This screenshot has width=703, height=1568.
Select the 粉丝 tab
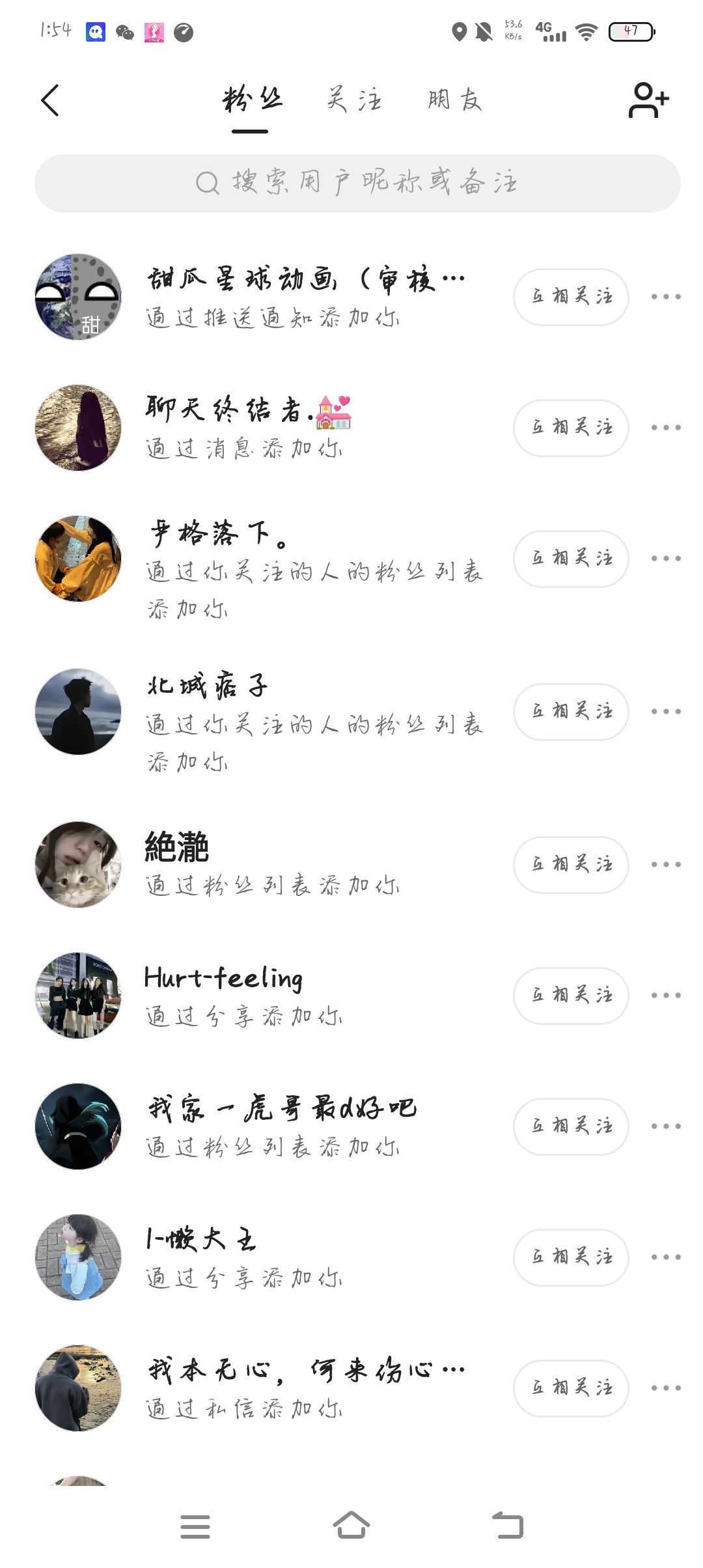click(x=252, y=100)
